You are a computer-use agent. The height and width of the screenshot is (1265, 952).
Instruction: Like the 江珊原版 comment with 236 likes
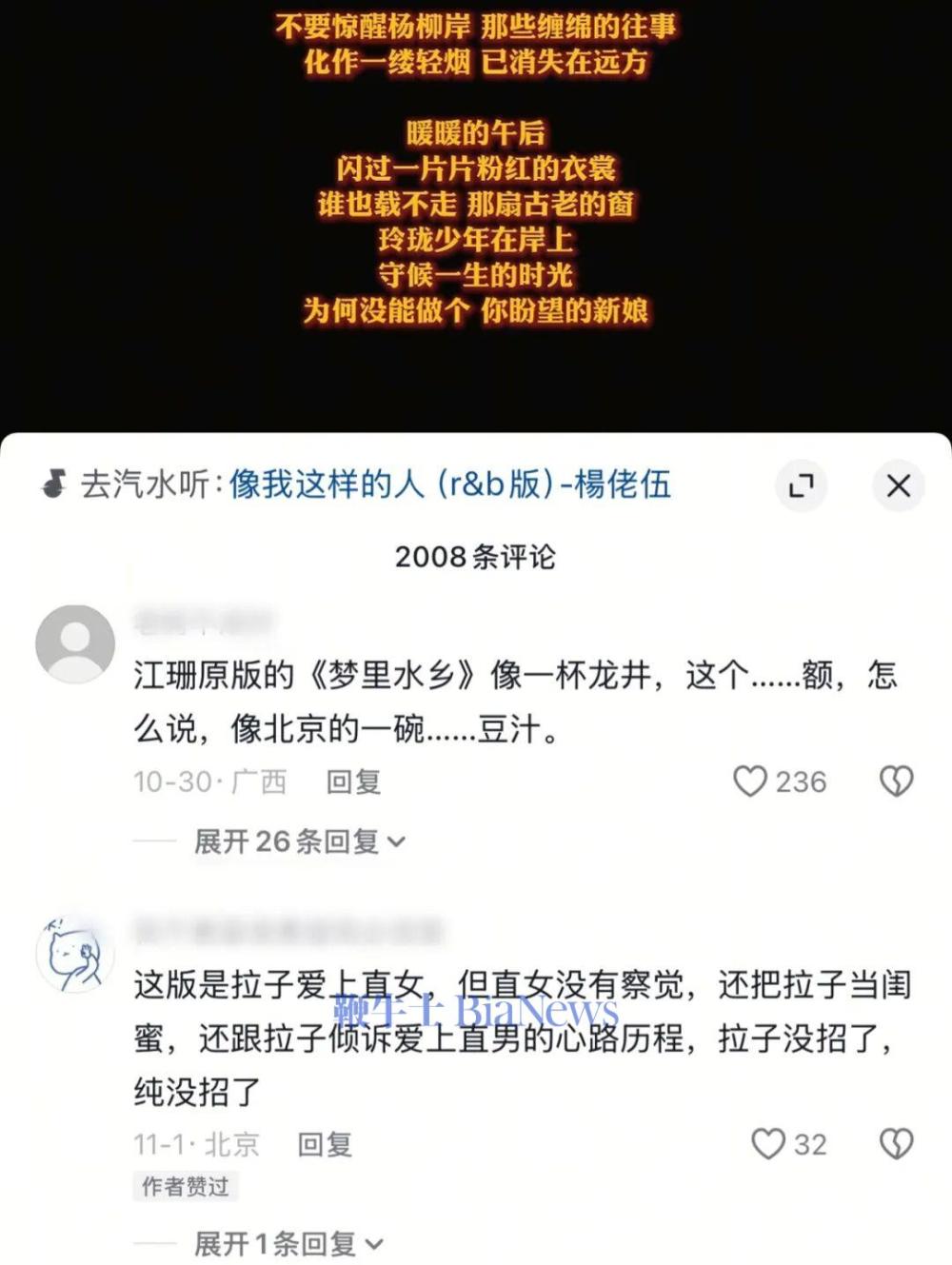coord(750,781)
